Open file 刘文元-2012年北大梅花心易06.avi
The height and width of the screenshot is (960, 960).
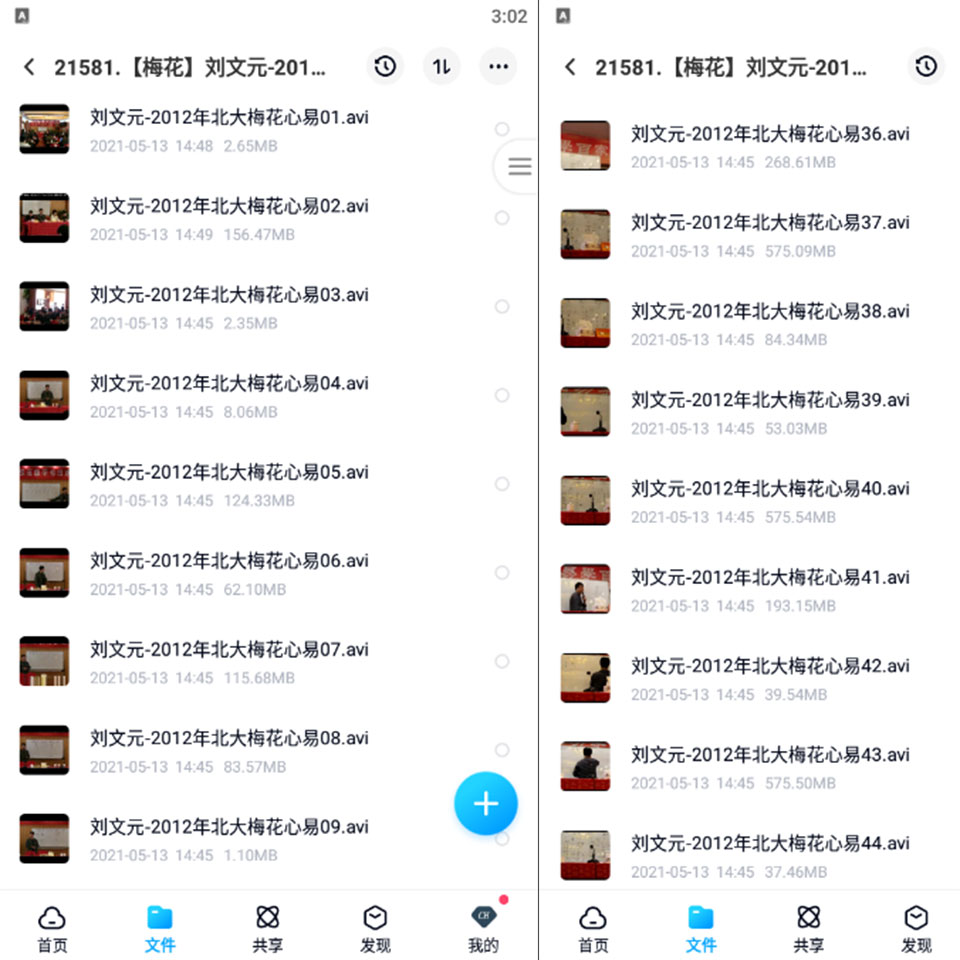229,561
